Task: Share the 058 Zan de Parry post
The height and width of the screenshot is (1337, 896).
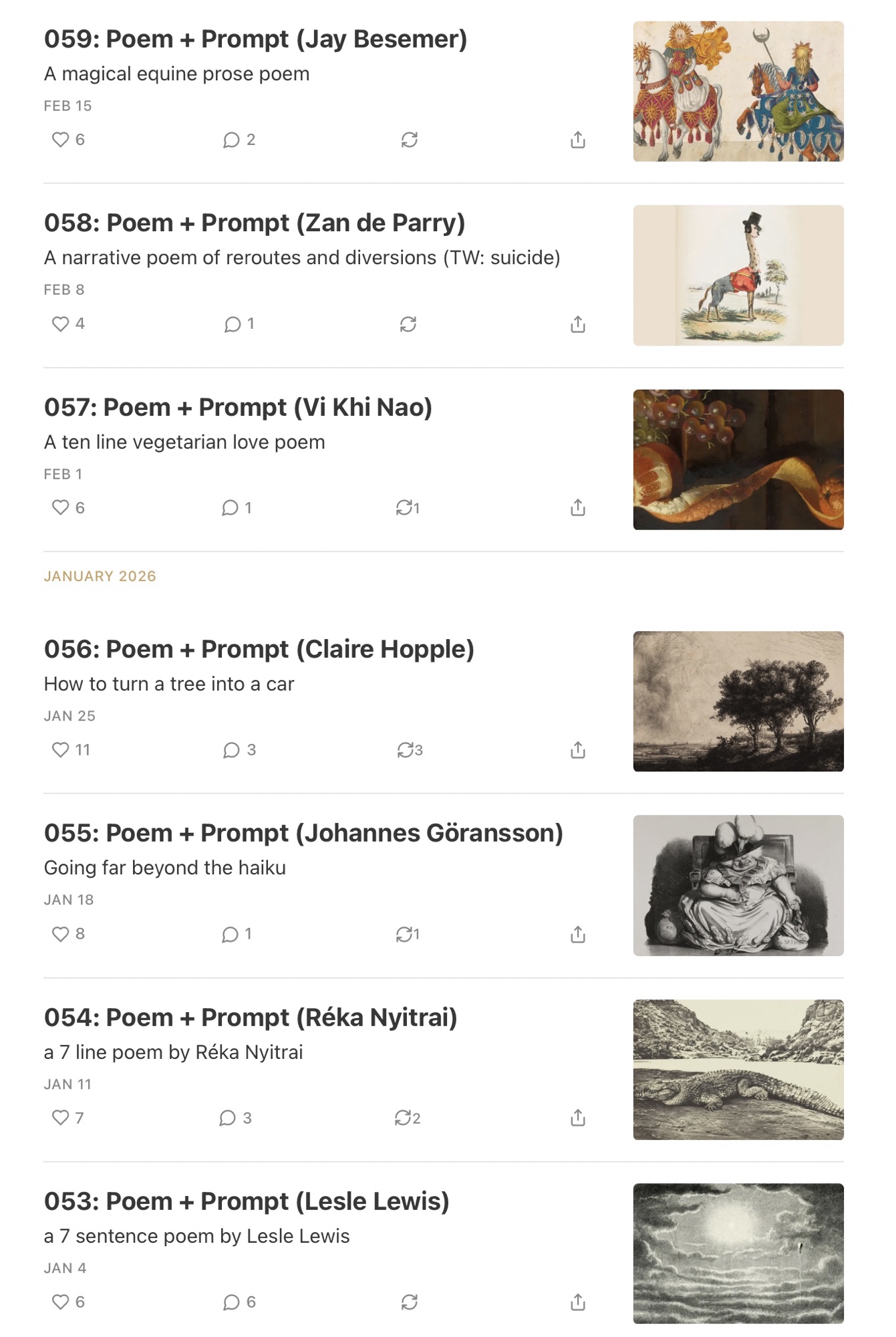Action: (578, 324)
